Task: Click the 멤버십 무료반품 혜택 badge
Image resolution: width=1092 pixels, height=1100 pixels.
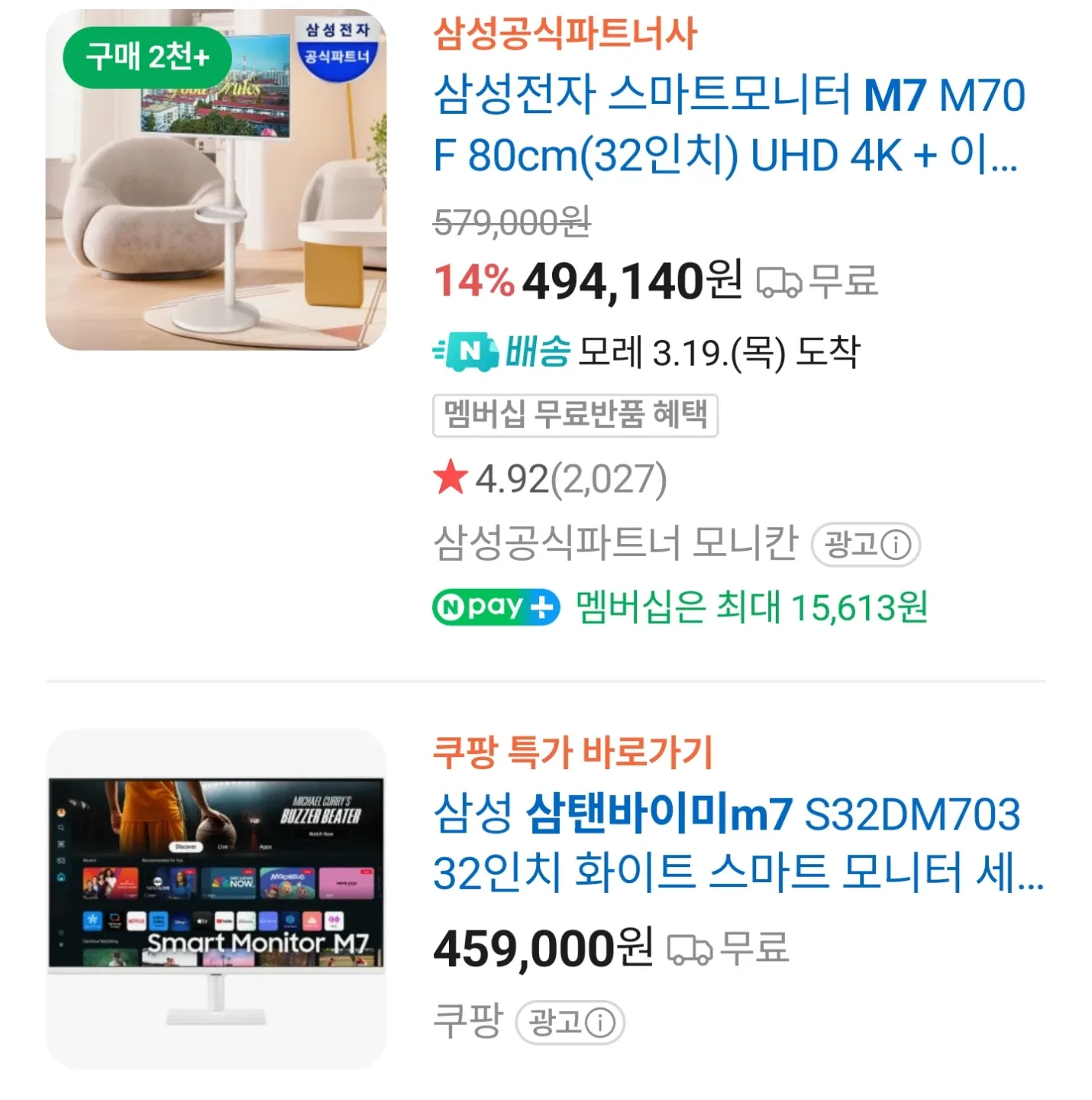Action: pyautogui.click(x=576, y=416)
